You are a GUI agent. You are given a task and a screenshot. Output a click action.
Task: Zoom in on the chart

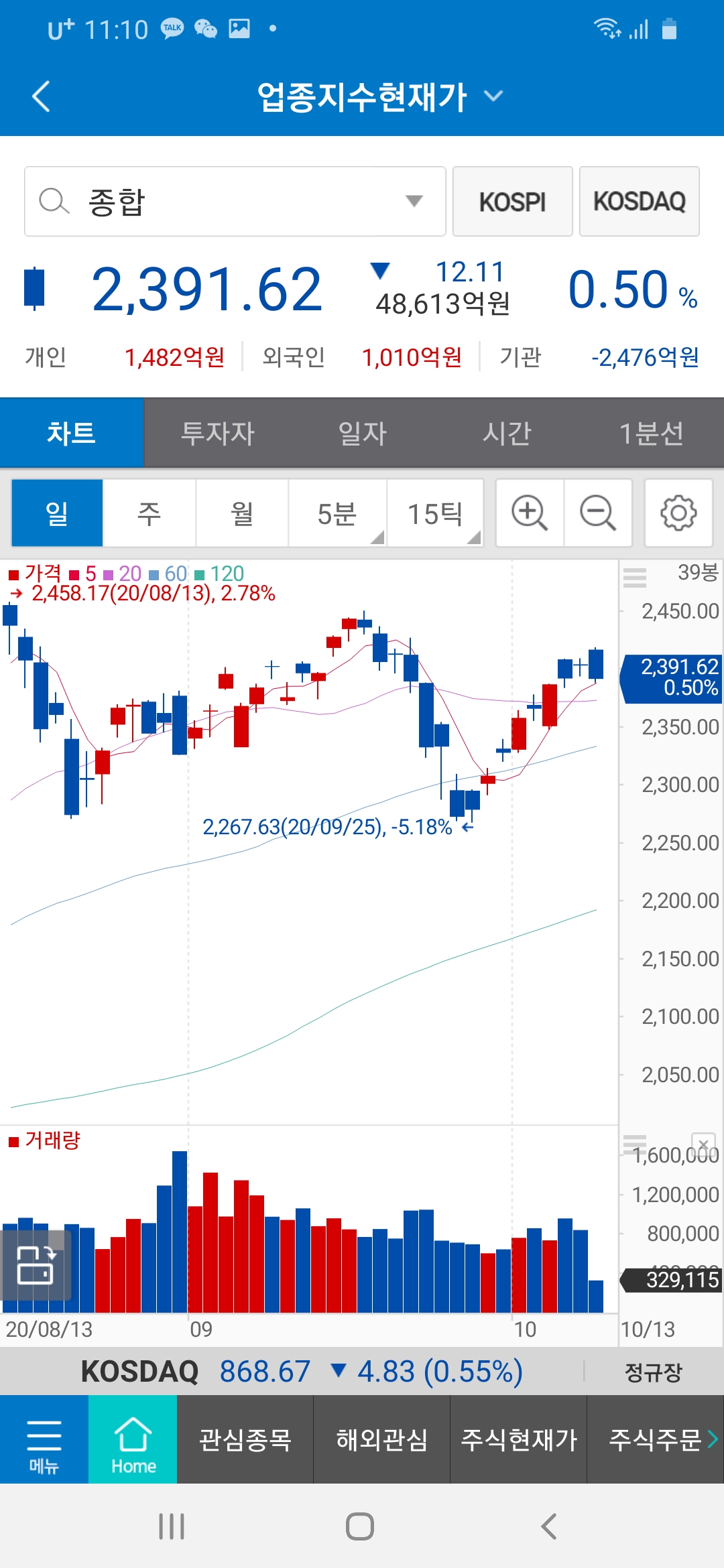tap(530, 513)
